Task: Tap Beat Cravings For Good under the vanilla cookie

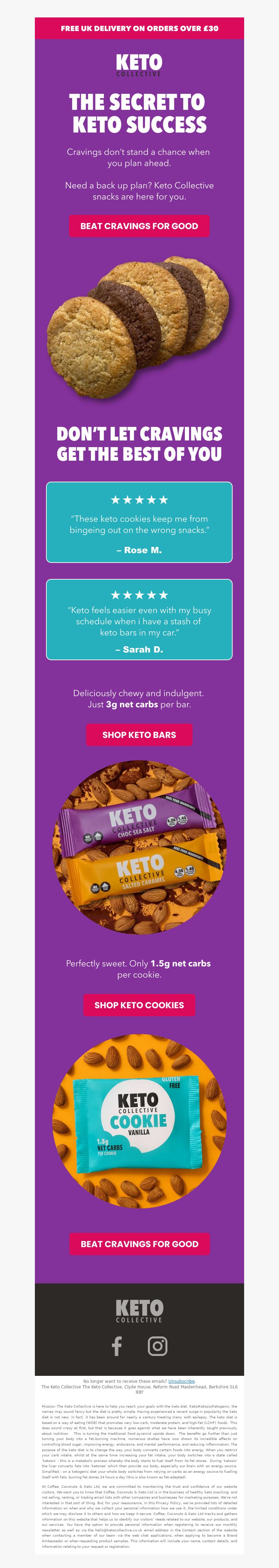Action: tap(139, 1244)
